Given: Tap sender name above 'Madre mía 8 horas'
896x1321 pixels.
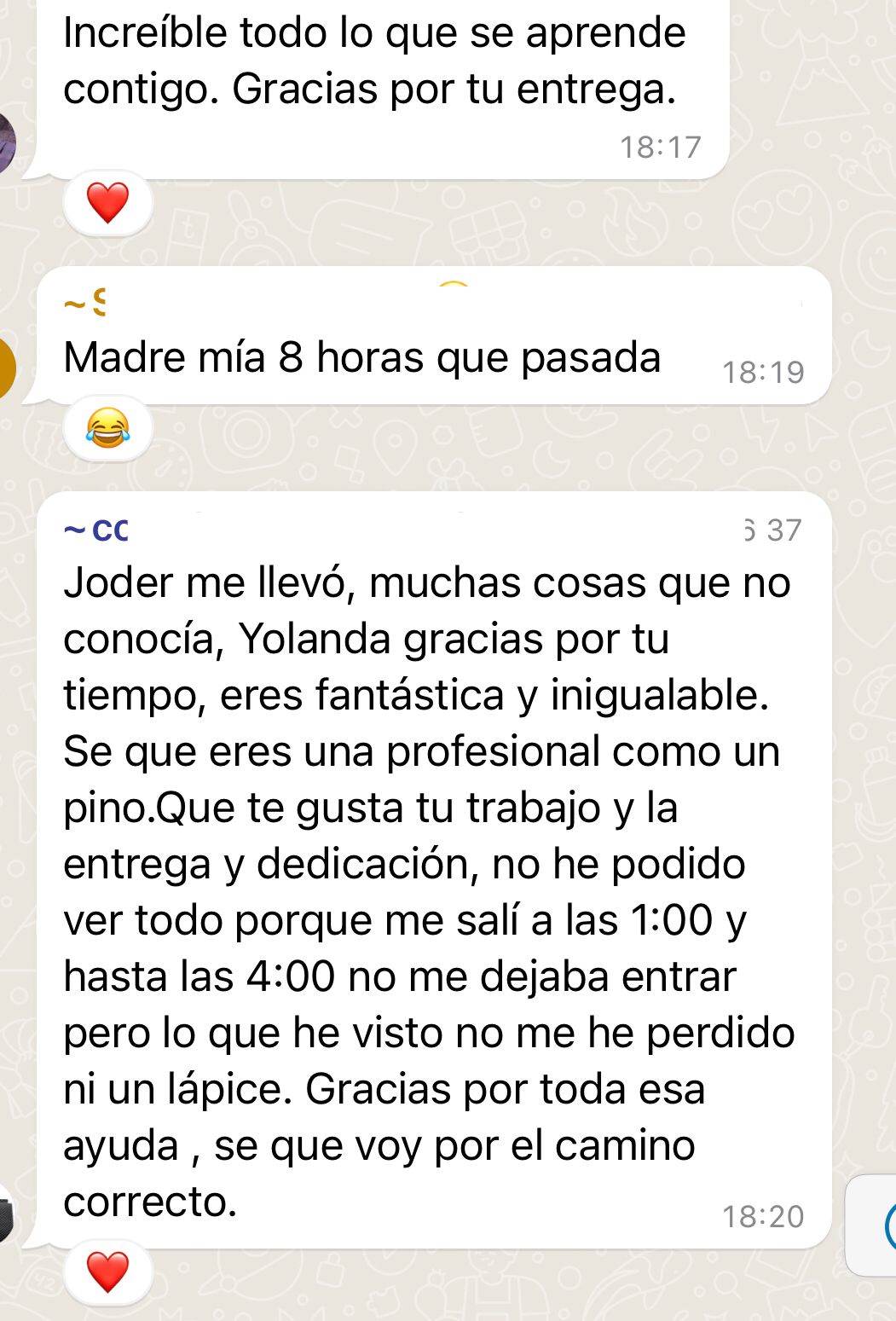Looking at the screenshot, I should coord(84,302).
